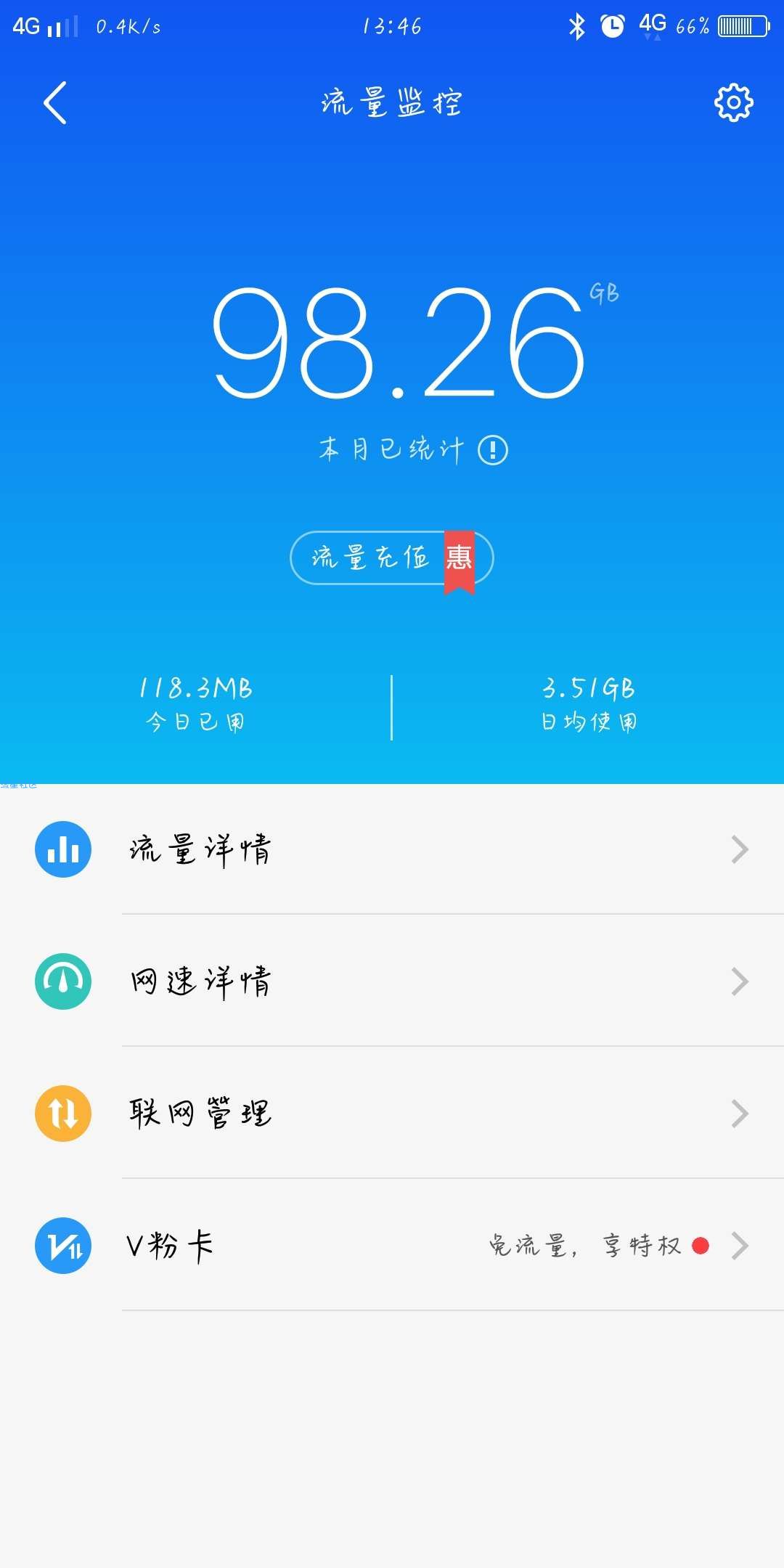
Task: Open 流量充值 recharge button
Action: click(391, 558)
